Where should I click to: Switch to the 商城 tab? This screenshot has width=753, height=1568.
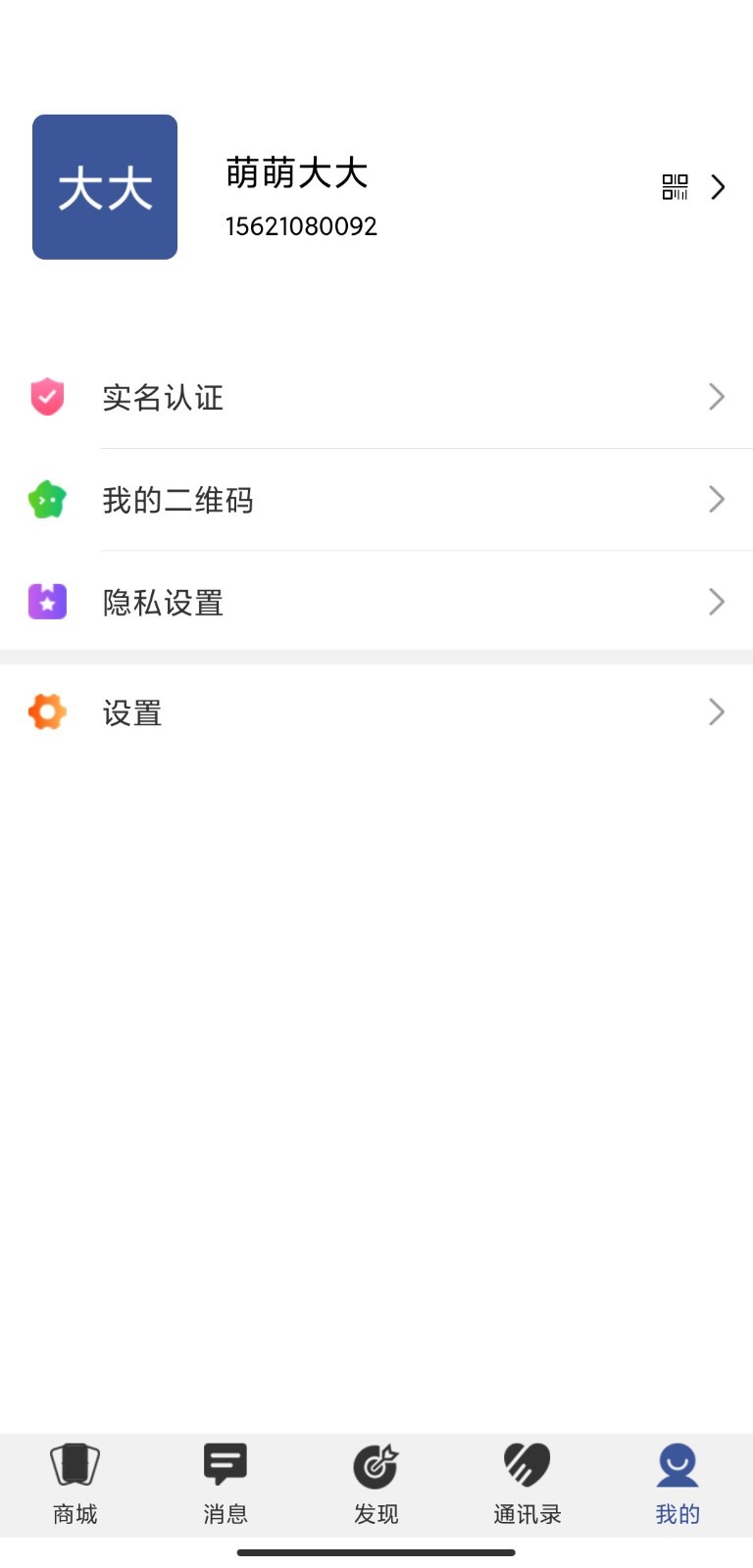[x=75, y=1484]
